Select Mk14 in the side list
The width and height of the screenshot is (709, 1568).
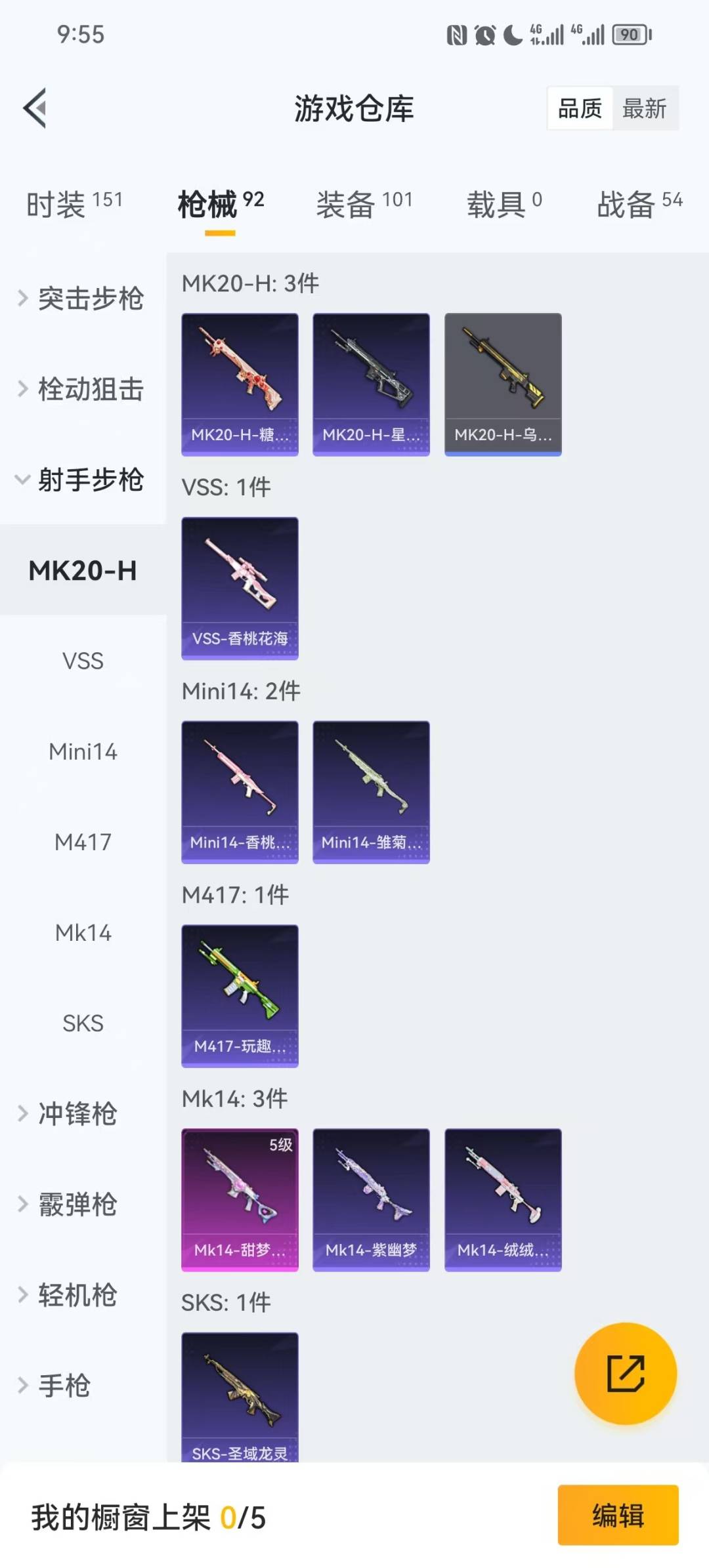(x=83, y=932)
